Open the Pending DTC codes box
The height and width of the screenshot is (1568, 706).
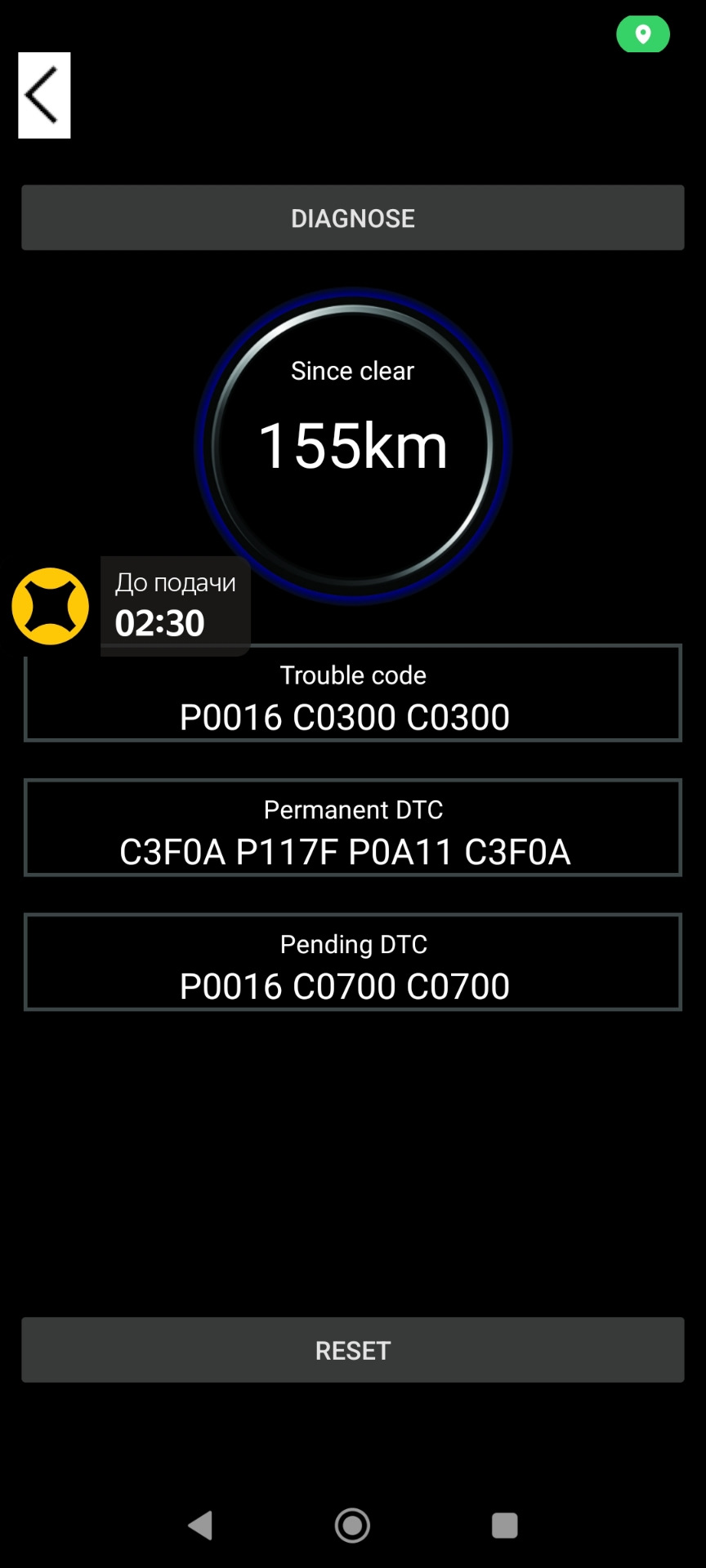tap(353, 963)
